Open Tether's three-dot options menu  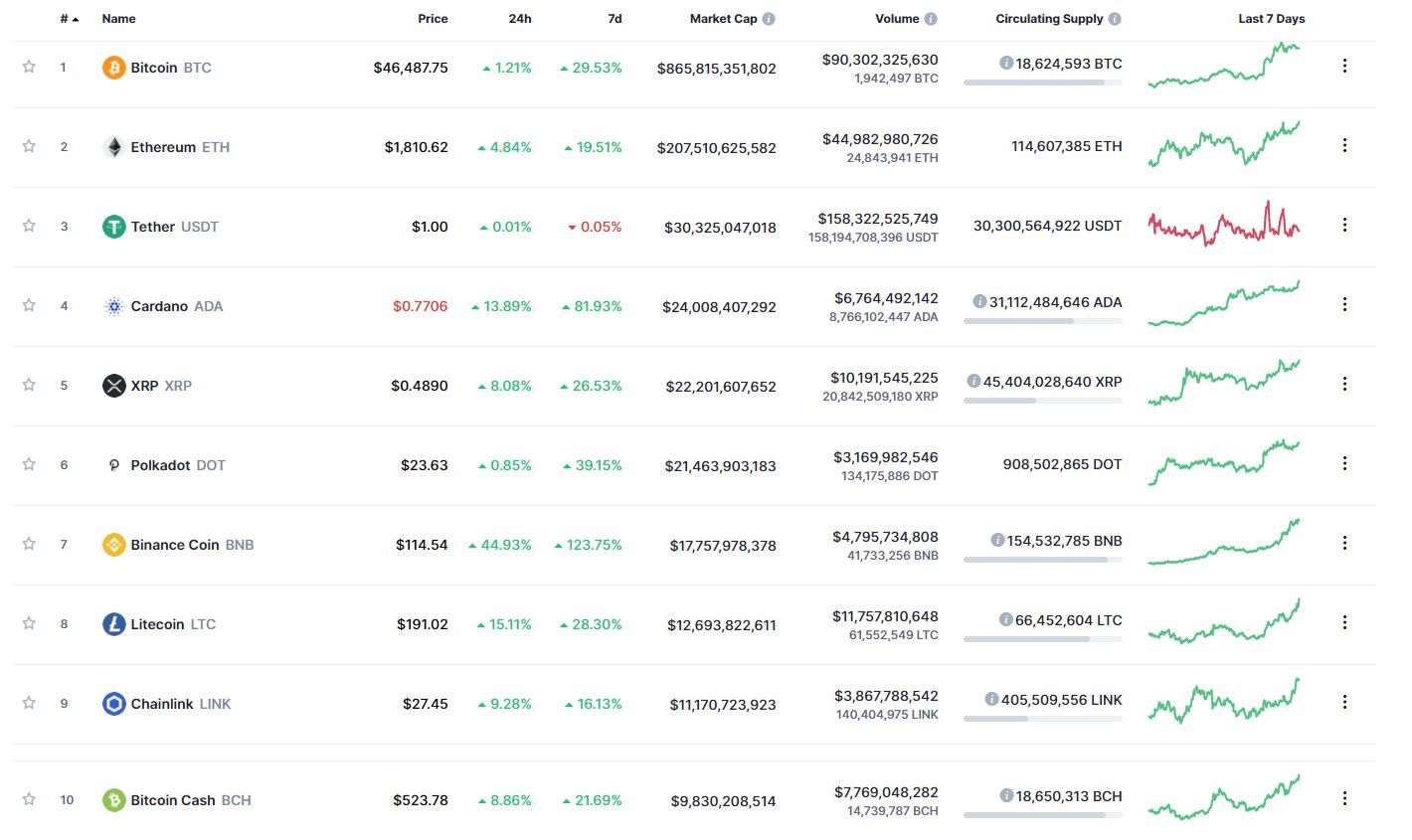[1344, 226]
